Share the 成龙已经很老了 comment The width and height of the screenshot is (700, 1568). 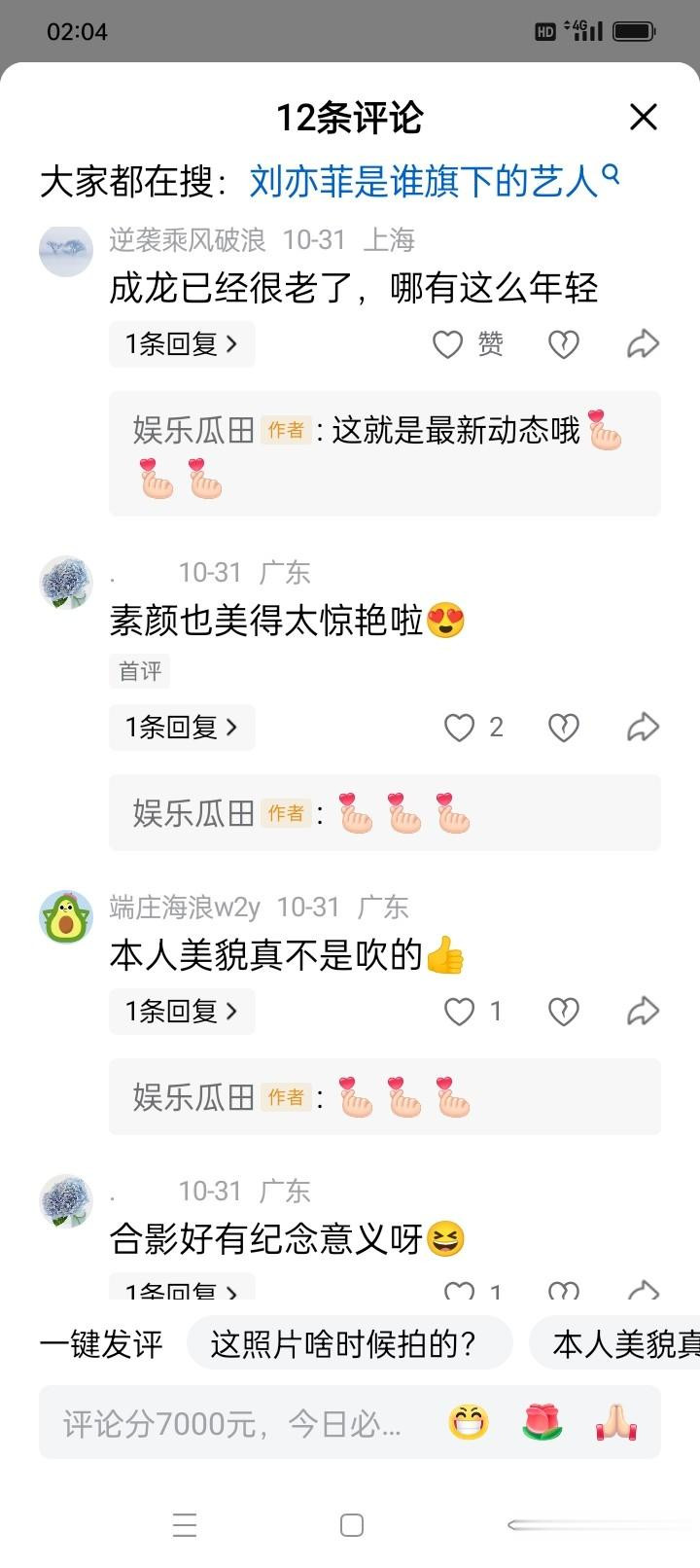click(x=643, y=344)
